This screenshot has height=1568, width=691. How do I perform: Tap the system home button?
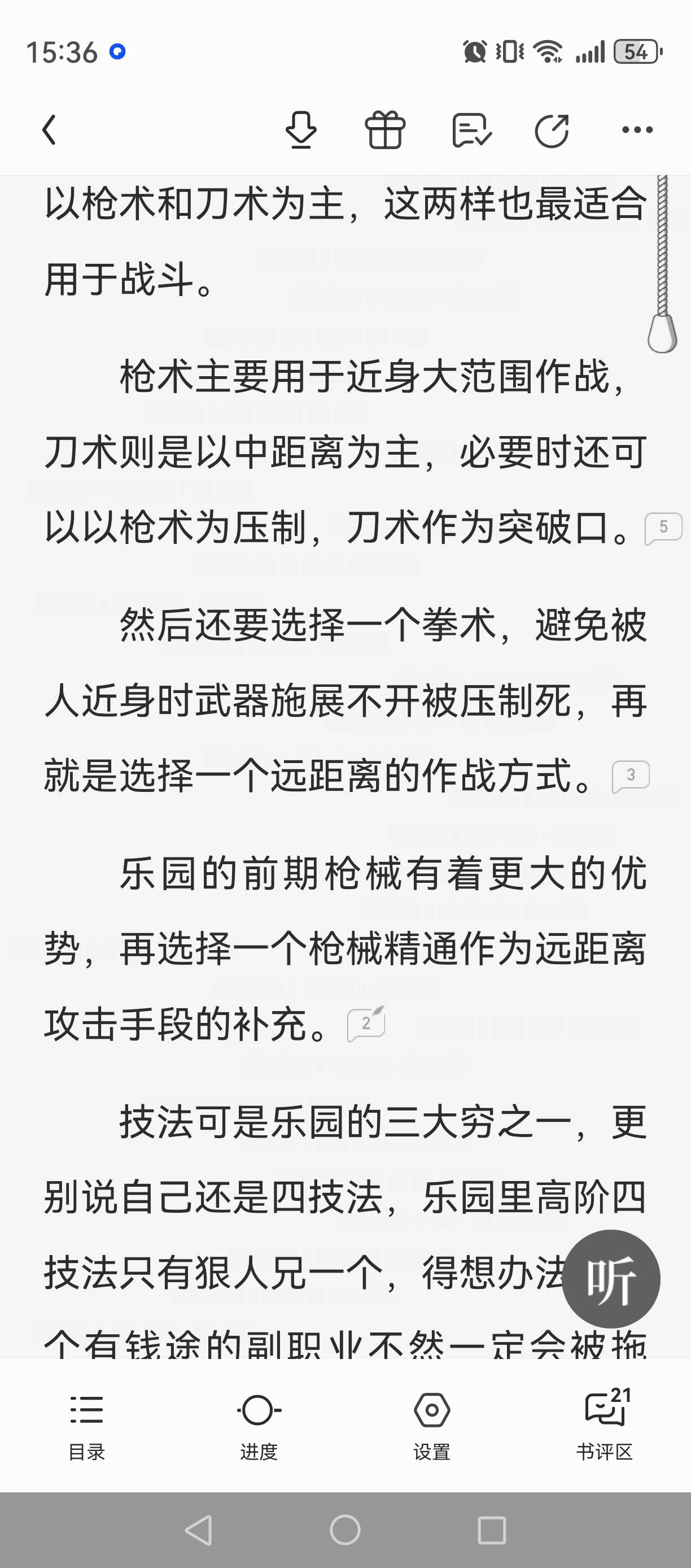click(x=345, y=1530)
